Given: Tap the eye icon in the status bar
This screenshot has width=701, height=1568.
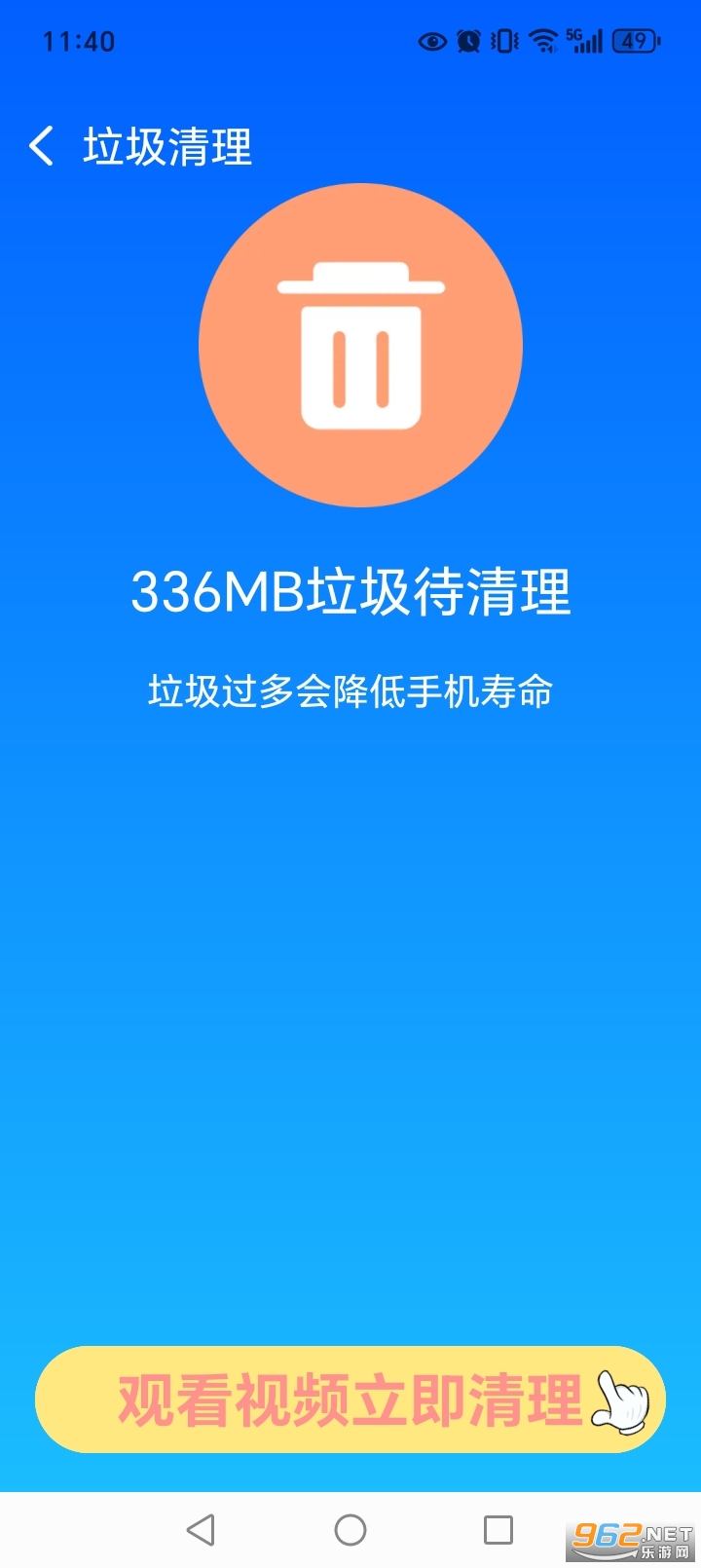Looking at the screenshot, I should click(x=431, y=42).
